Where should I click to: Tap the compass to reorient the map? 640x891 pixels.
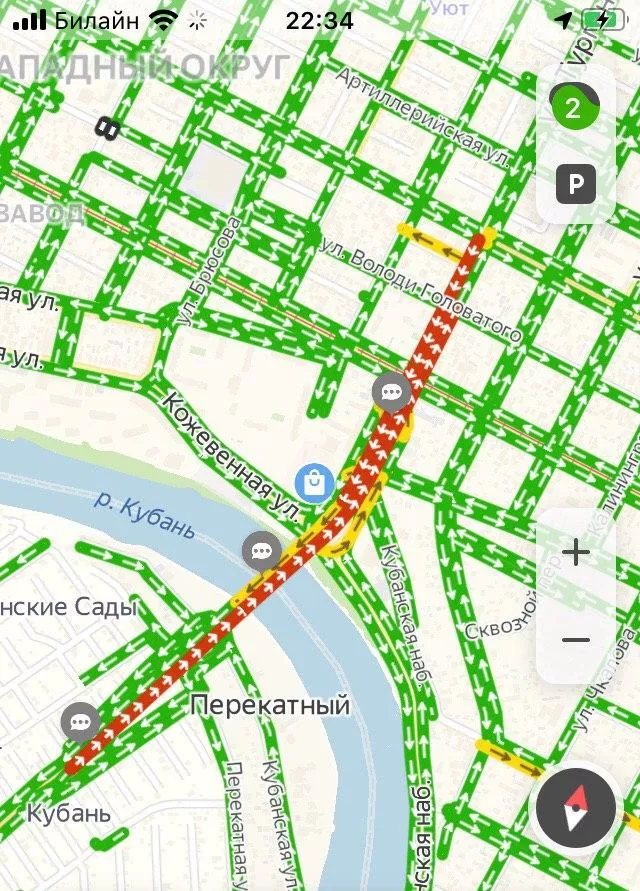point(575,810)
